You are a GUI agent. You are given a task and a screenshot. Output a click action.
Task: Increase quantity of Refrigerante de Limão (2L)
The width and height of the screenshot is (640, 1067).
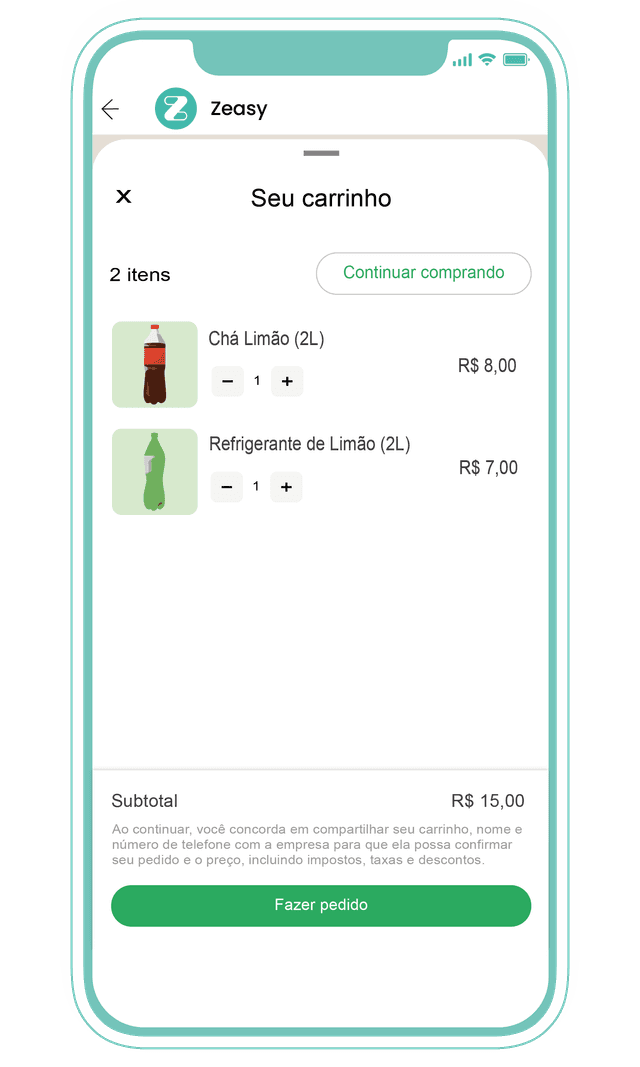[286, 487]
